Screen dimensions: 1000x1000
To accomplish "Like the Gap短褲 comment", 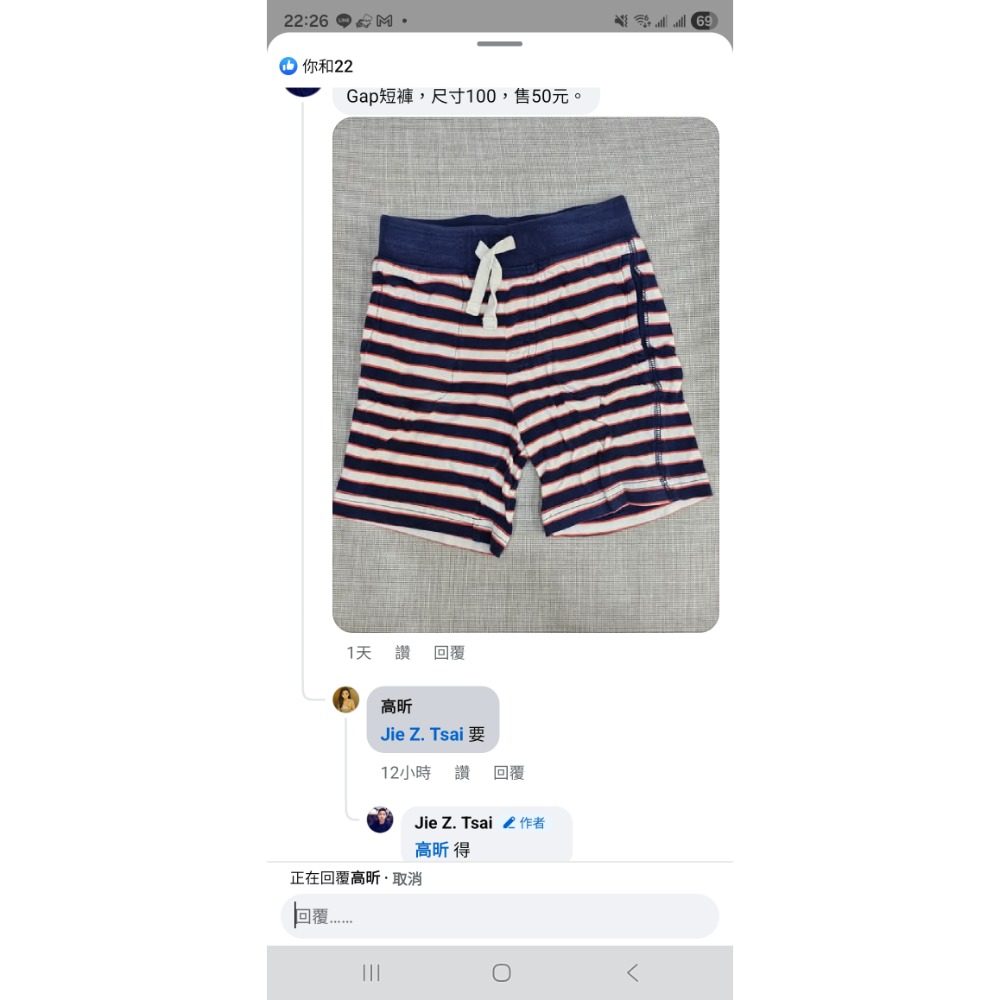I will [402, 653].
